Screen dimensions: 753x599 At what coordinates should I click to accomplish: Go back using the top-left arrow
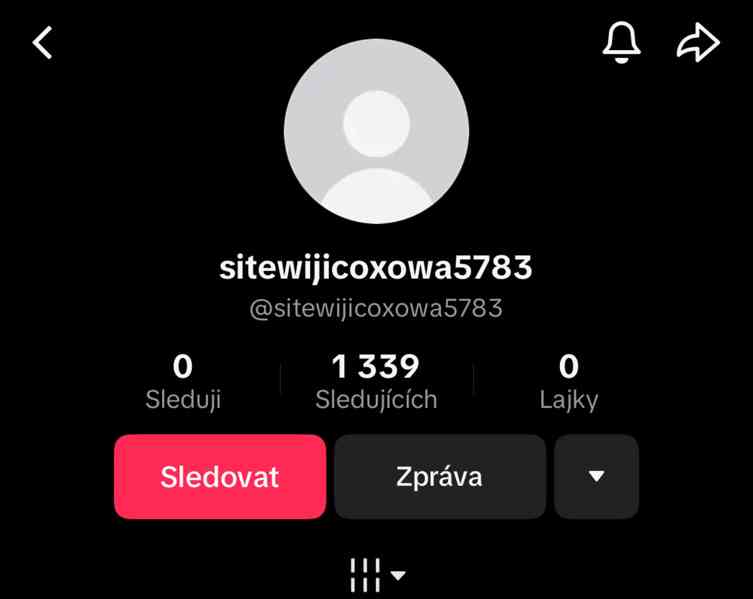pyautogui.click(x=42, y=43)
